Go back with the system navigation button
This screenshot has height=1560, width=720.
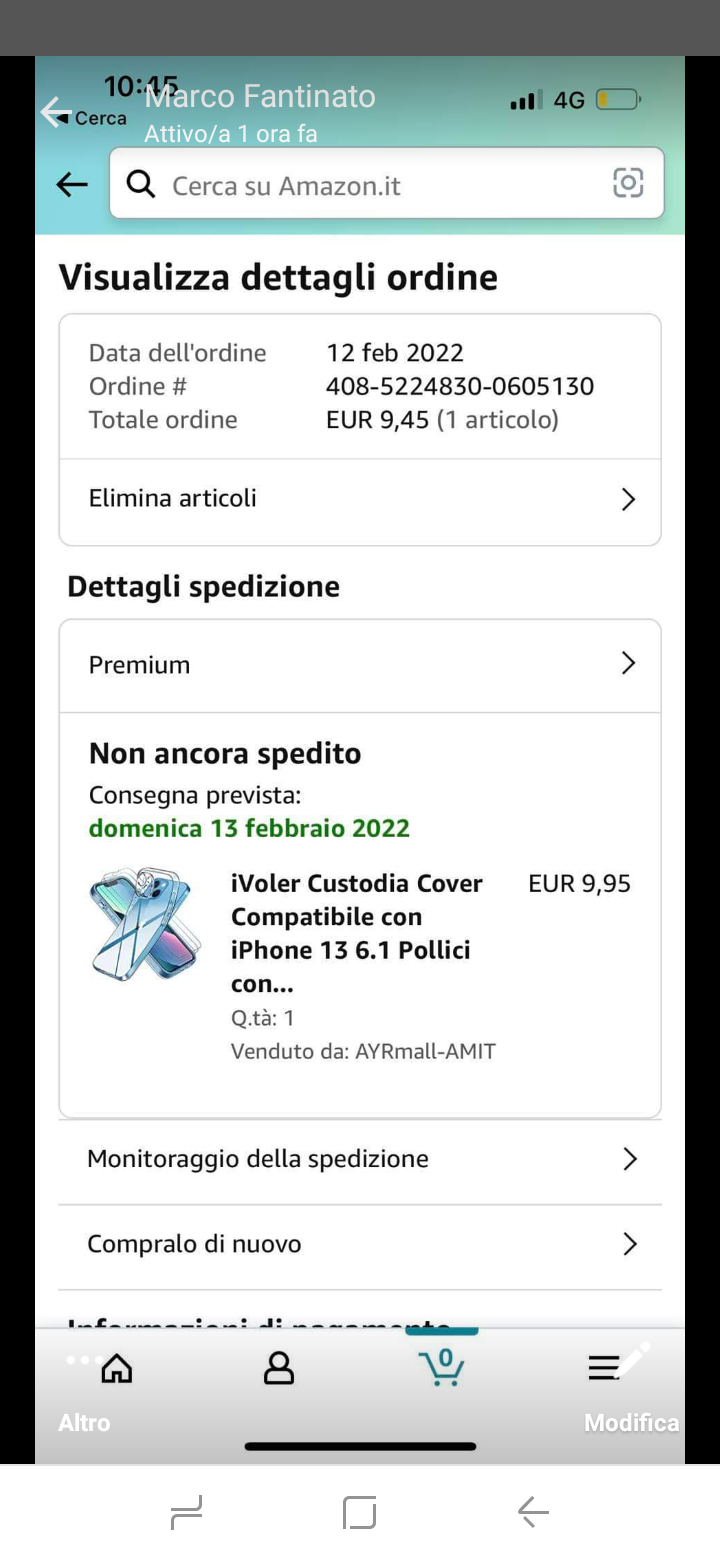coord(533,1512)
